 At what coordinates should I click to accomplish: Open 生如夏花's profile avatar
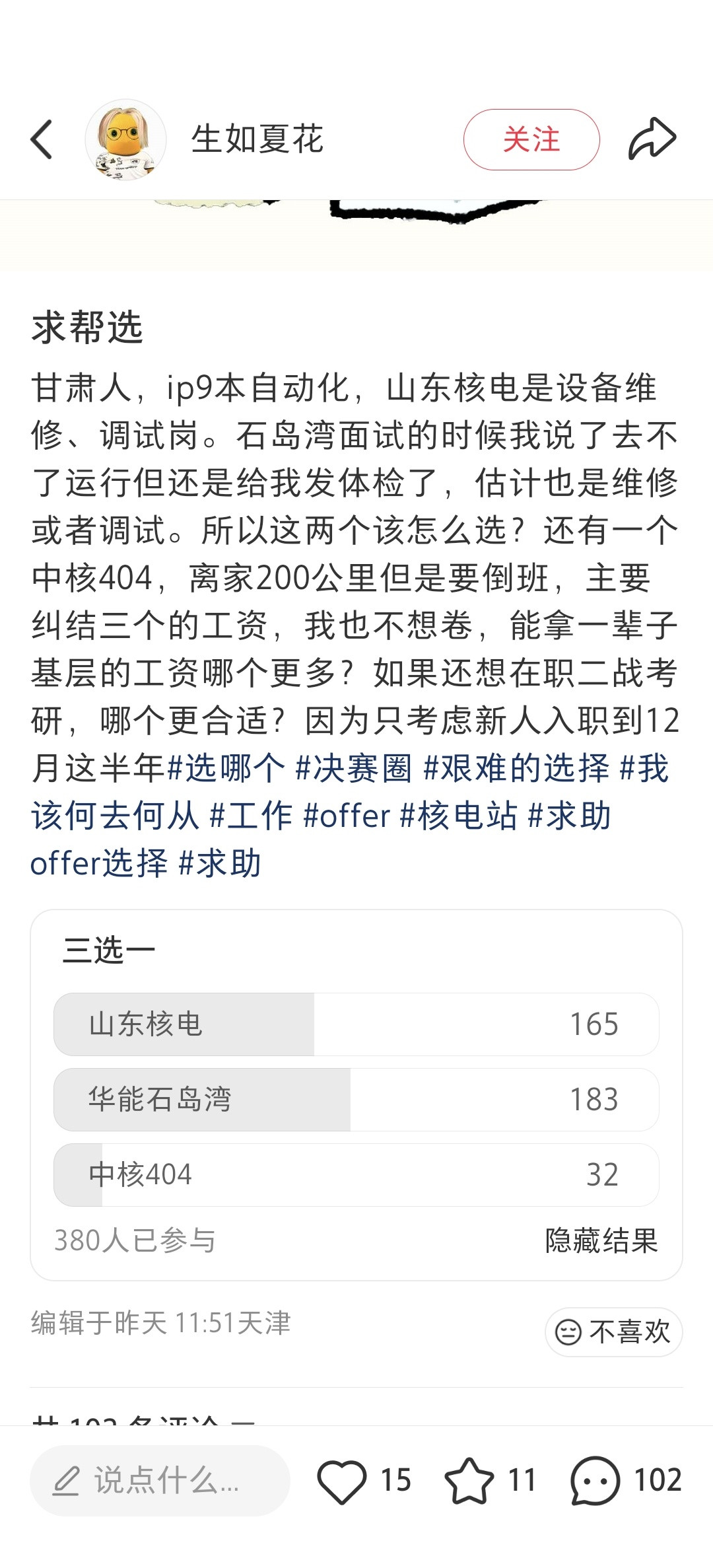click(x=126, y=140)
